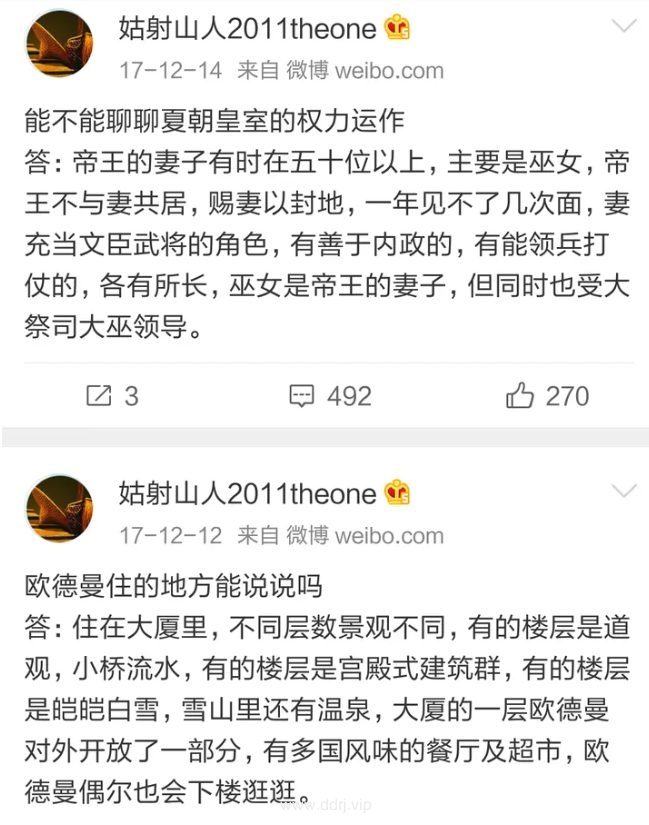Viewport: 649px width, 825px height.
Task: Open the avatar on the 17-12-12 post
Action: point(59,510)
